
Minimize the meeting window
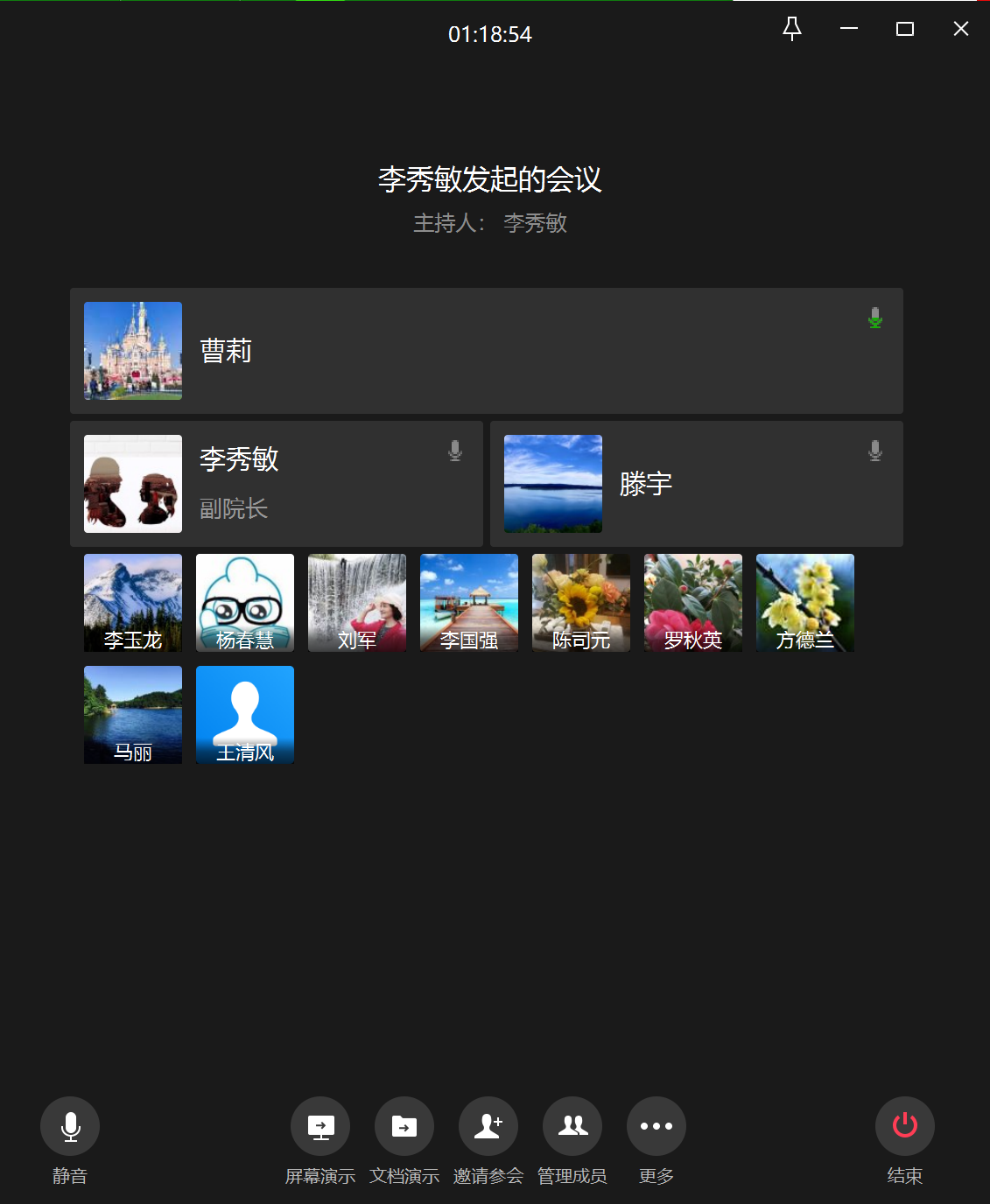point(849,29)
